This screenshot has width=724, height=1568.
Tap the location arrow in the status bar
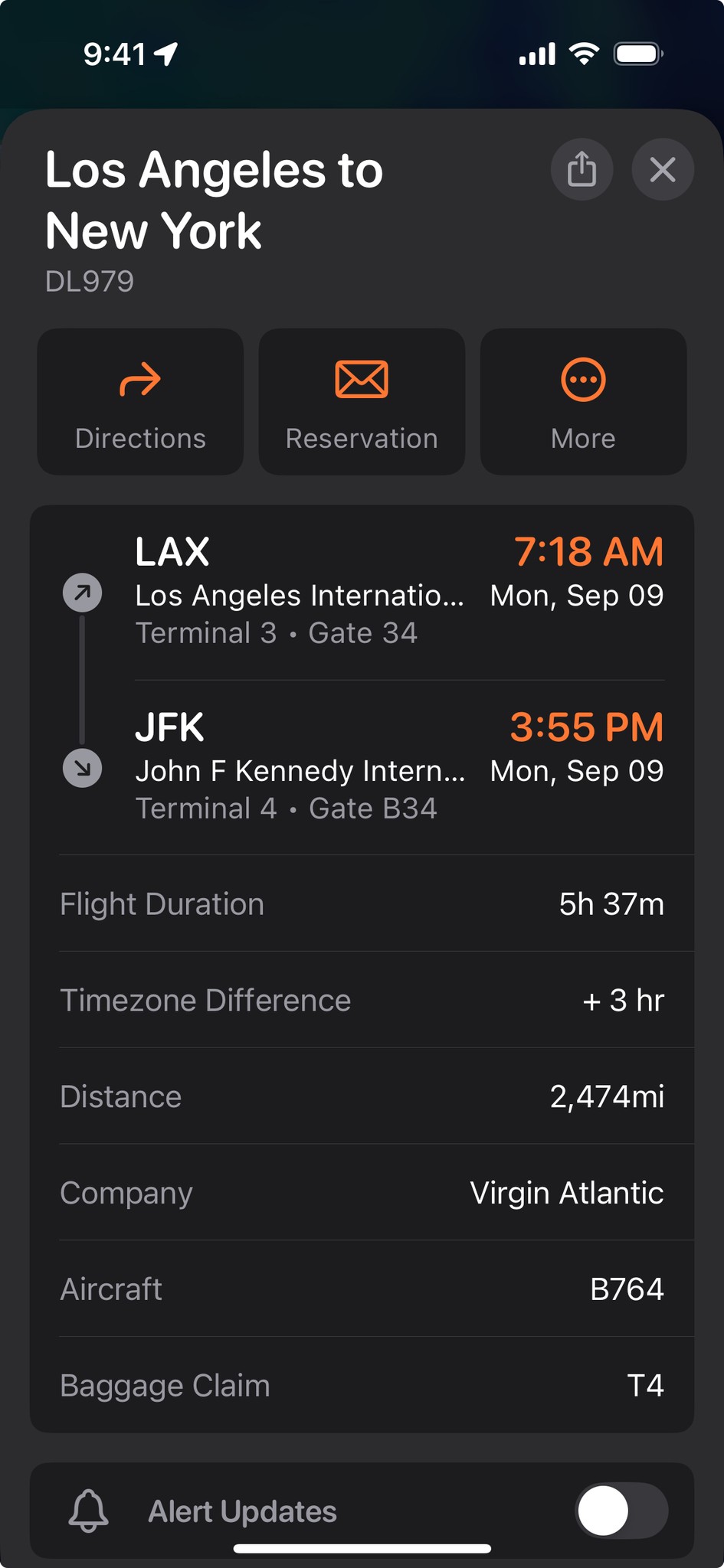[167, 54]
